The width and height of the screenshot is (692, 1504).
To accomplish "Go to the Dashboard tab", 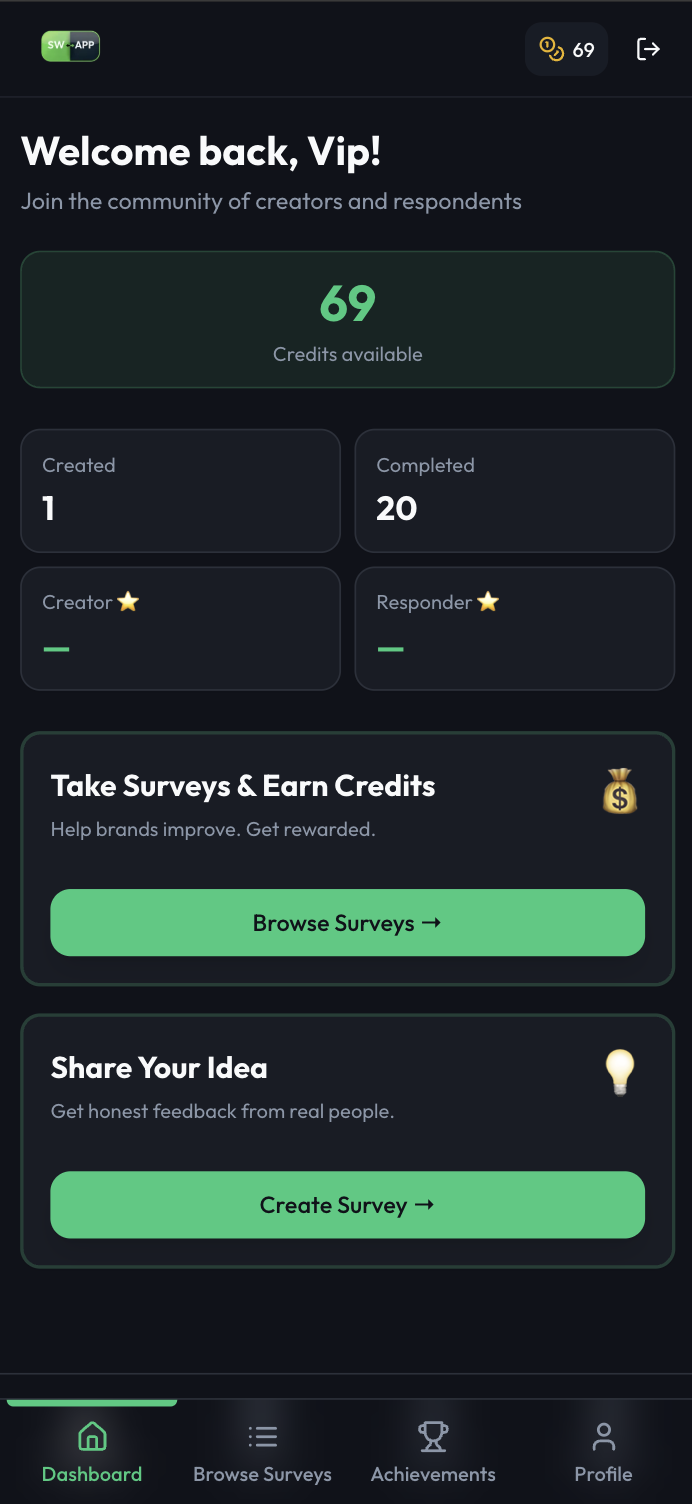I will [x=92, y=1452].
